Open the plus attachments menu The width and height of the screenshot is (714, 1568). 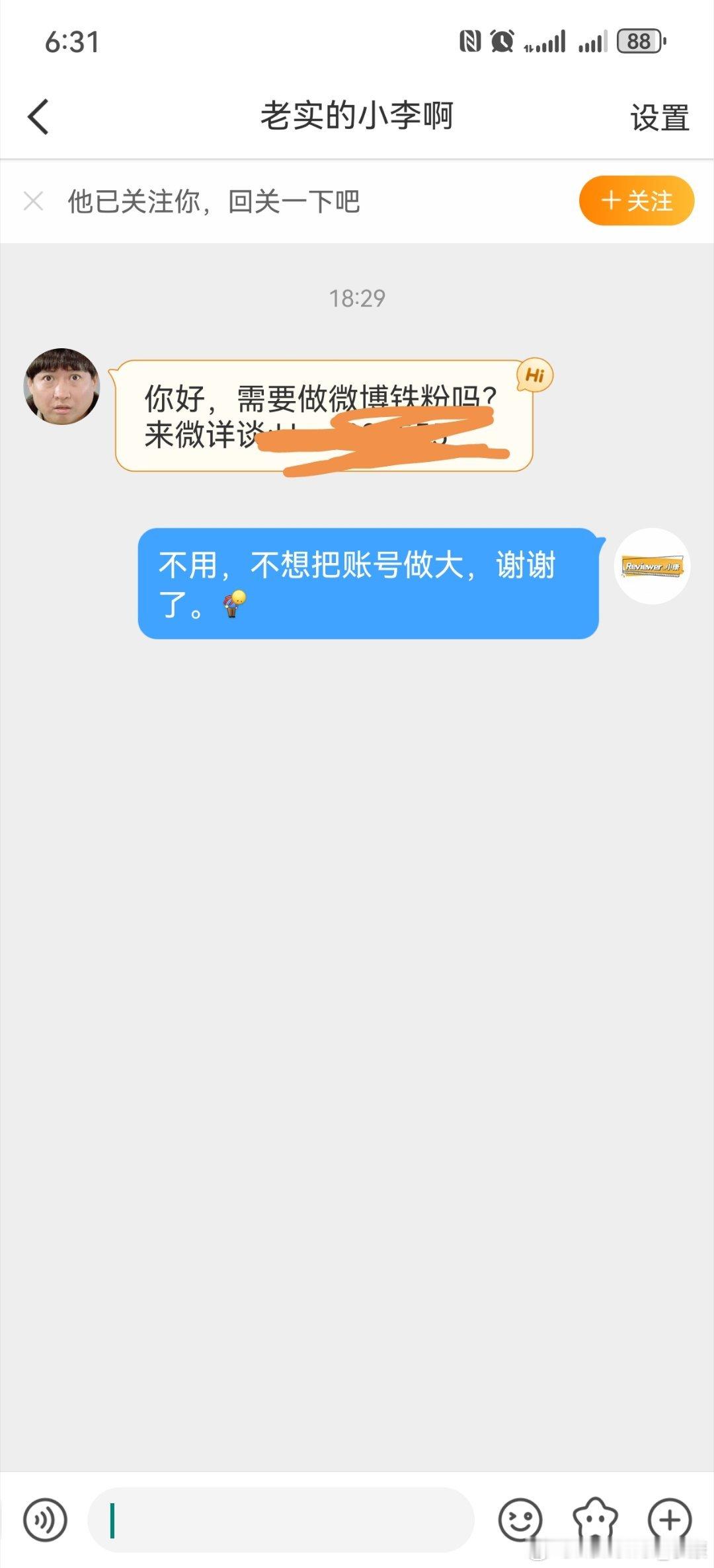pyautogui.click(x=669, y=1520)
